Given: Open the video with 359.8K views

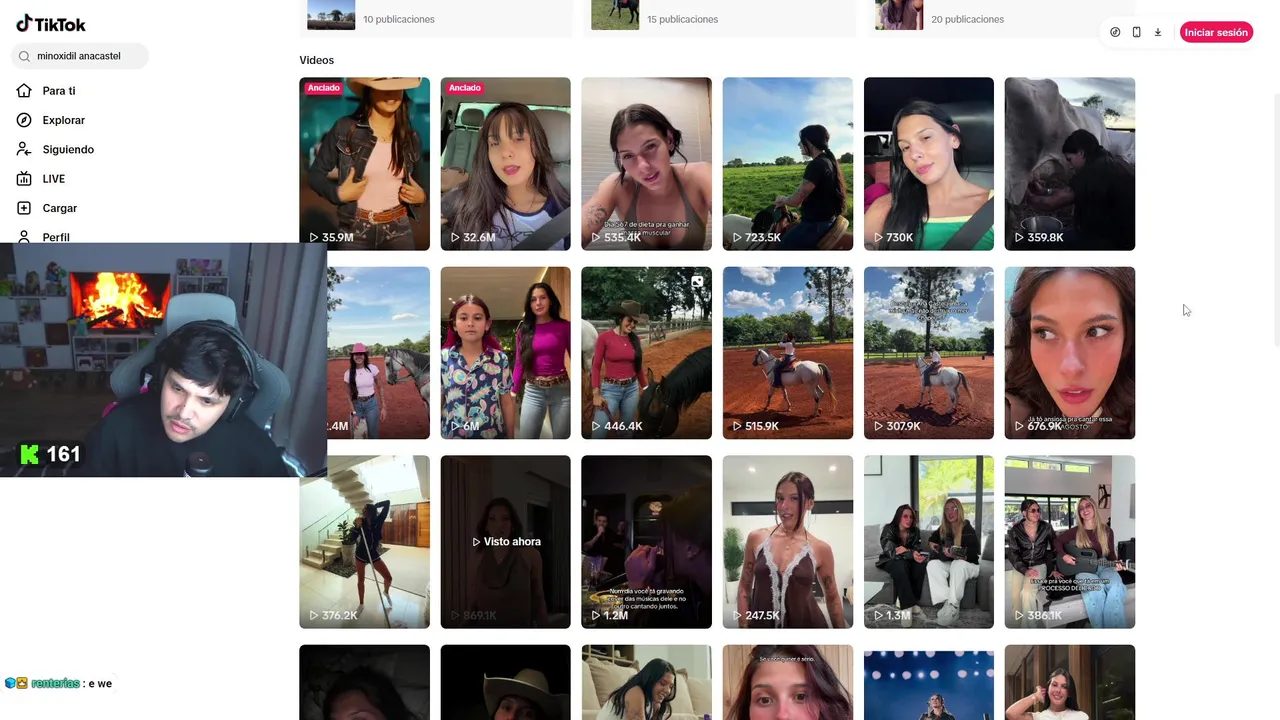Looking at the screenshot, I should point(1069,164).
